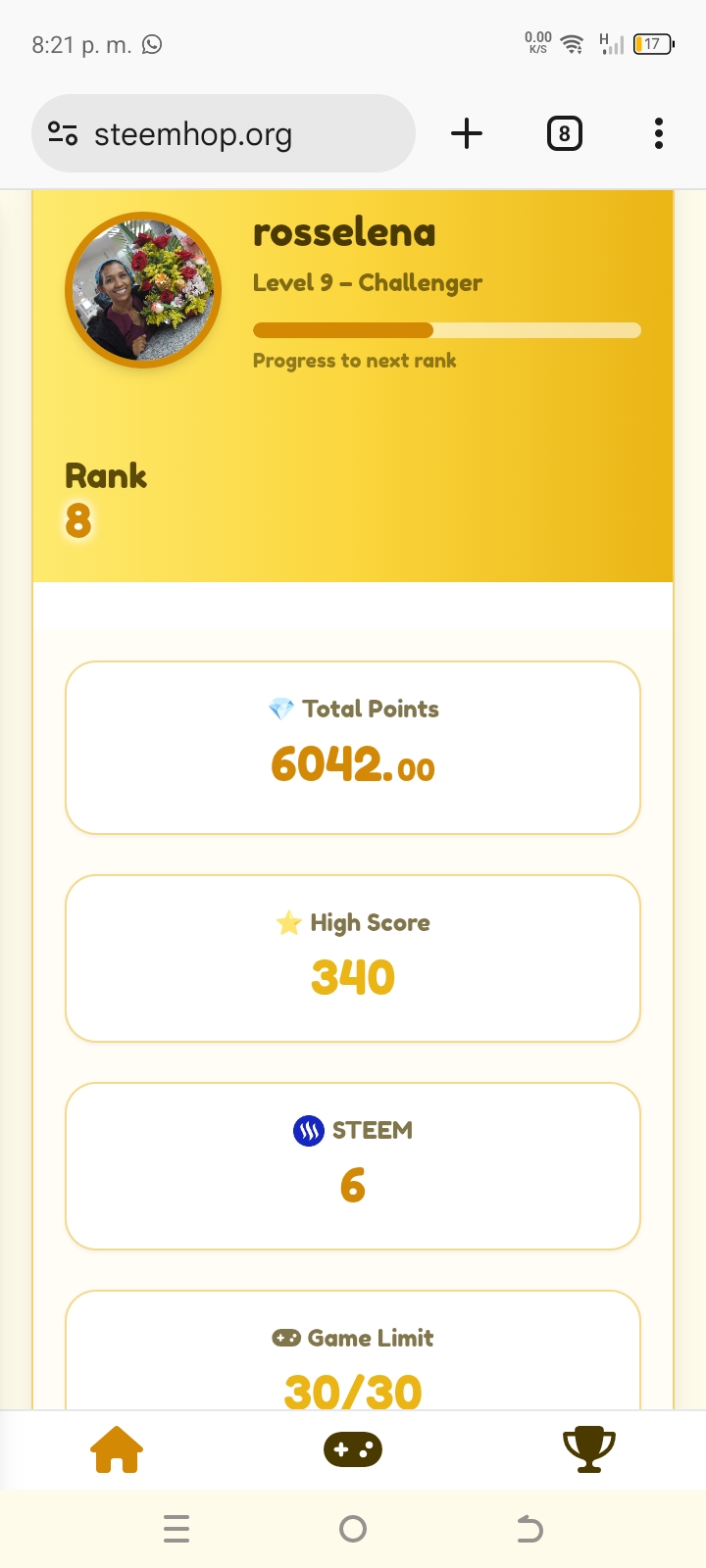Viewport: 706px width, 1568px height.
Task: Open the trophy leaderboard tab
Action: coord(588,1449)
